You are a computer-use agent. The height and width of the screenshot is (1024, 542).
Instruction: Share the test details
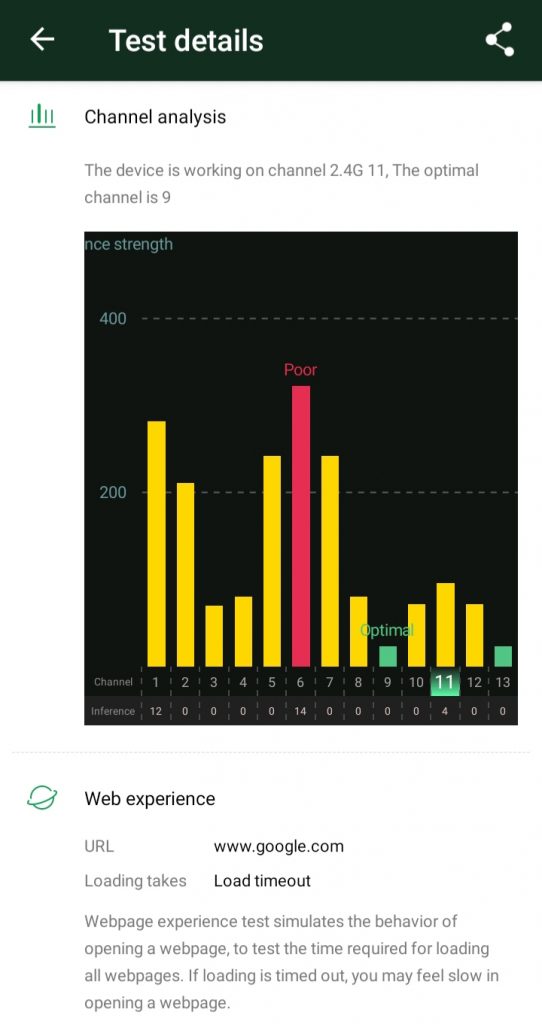coord(500,40)
